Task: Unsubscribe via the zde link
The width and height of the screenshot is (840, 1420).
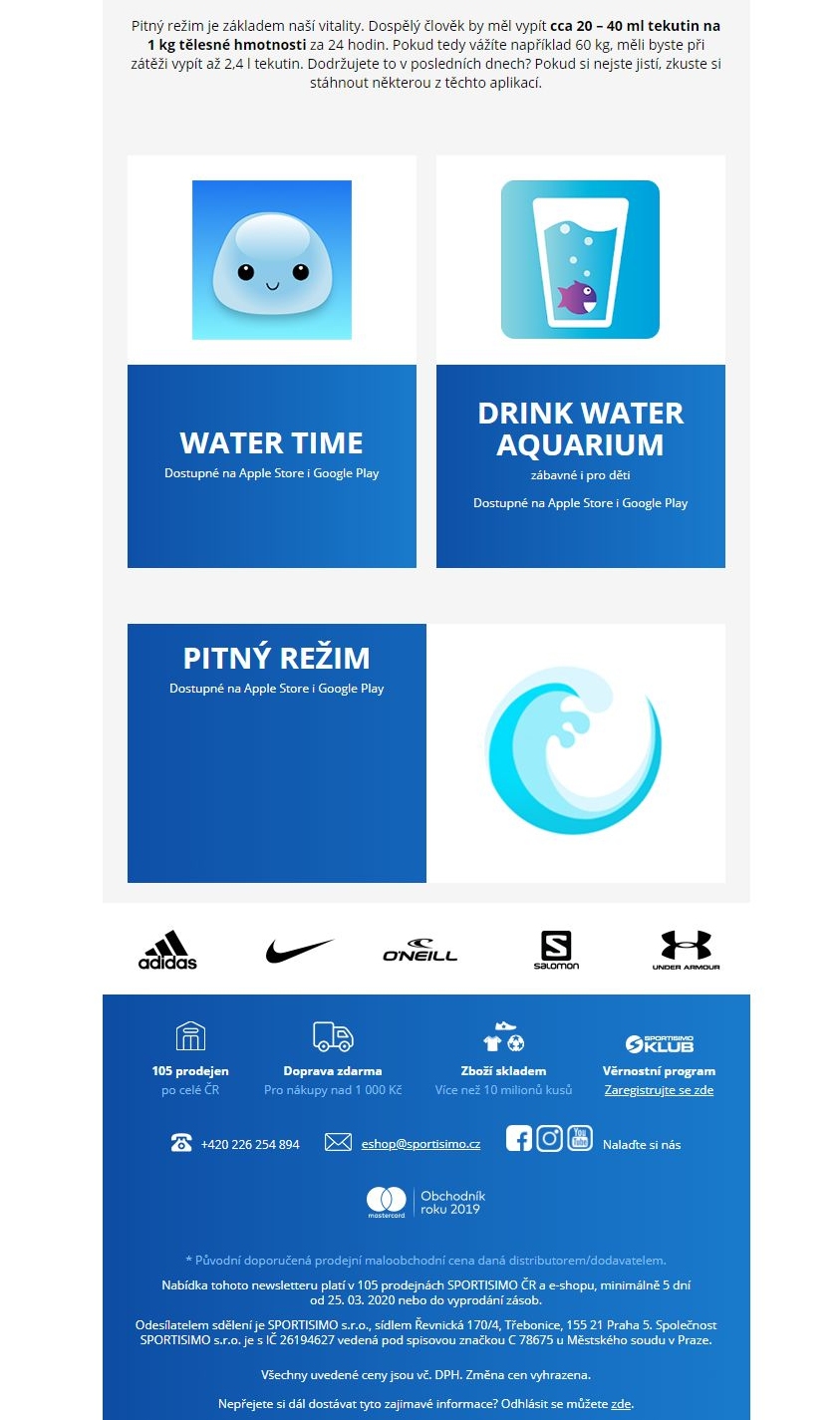Action: coord(621,1404)
